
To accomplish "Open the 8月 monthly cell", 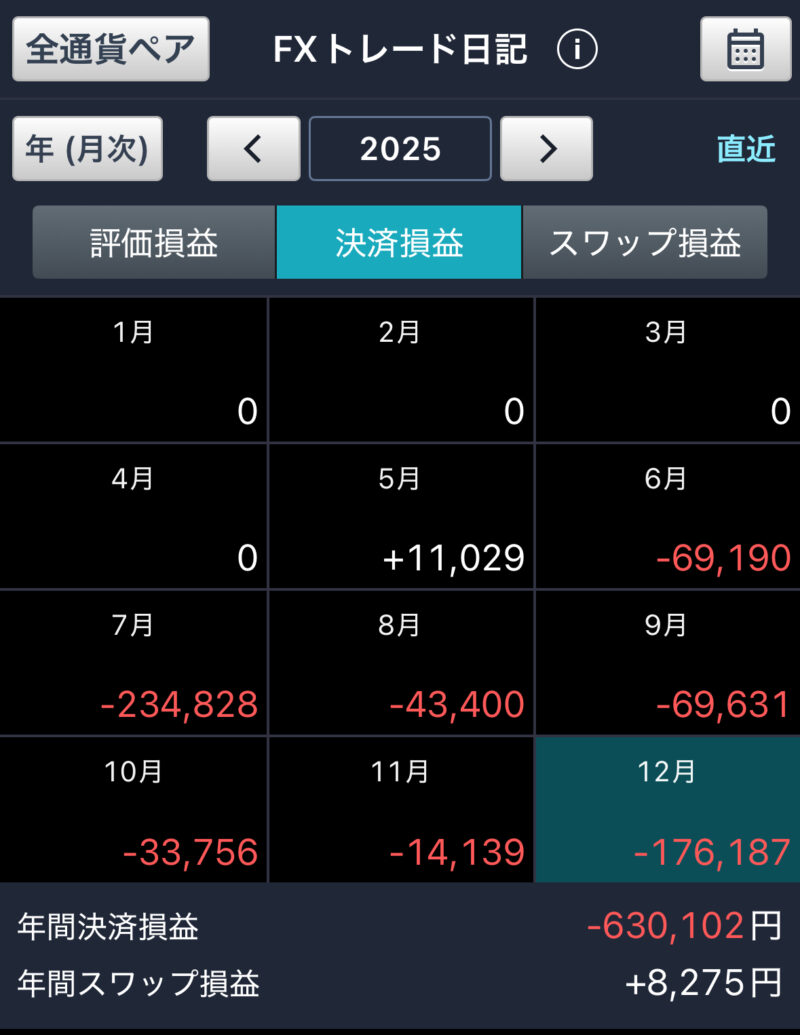I will pos(400,663).
